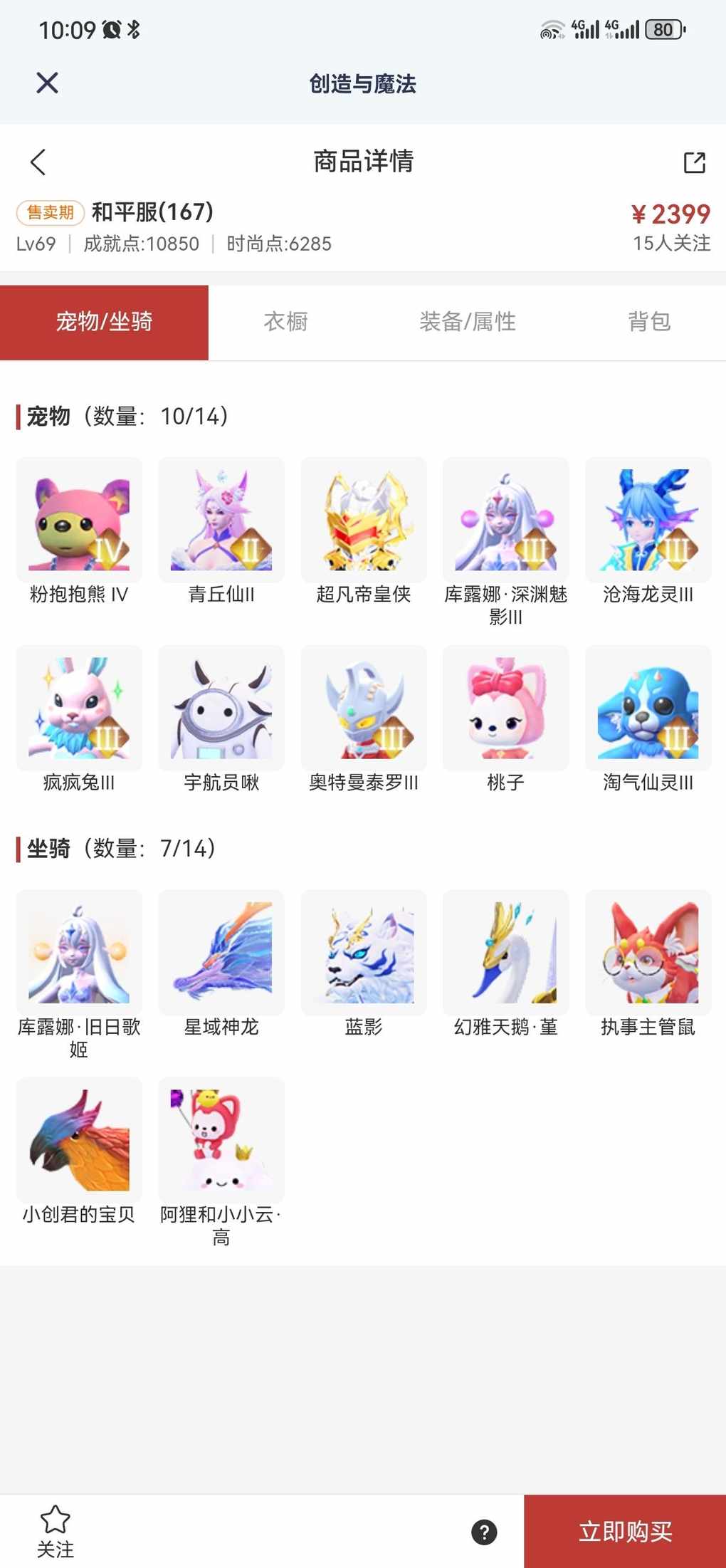
Task: Switch to the 衣橱 tab
Action: click(x=285, y=322)
